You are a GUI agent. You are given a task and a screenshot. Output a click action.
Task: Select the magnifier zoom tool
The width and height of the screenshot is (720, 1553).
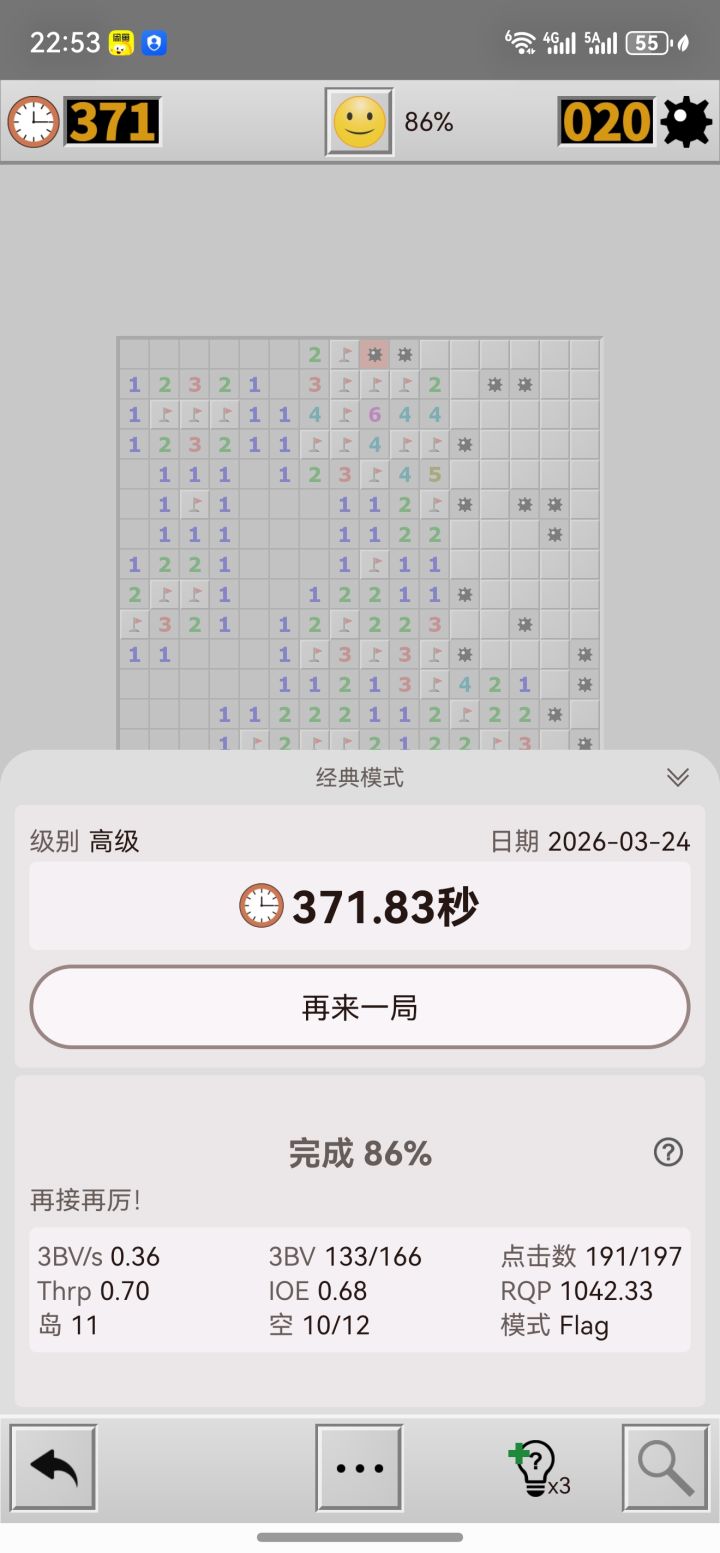(664, 1466)
